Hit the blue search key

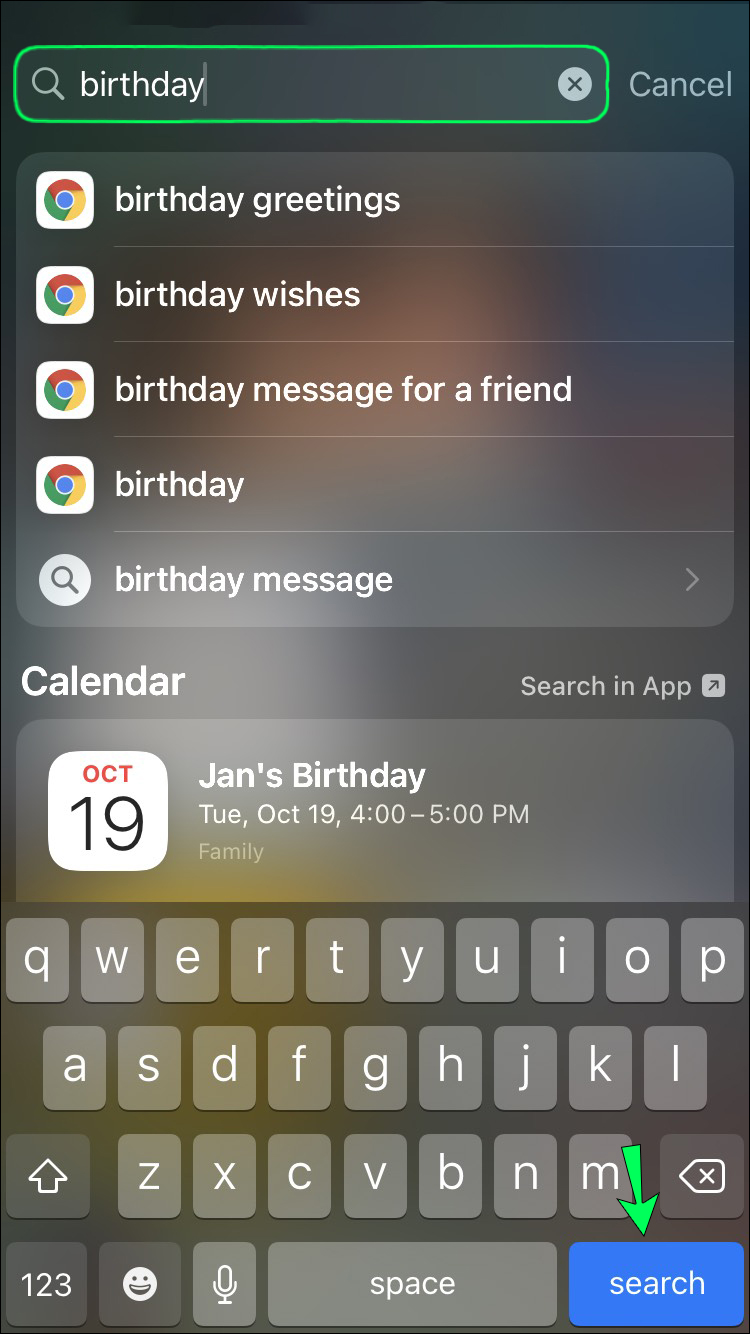point(657,1283)
